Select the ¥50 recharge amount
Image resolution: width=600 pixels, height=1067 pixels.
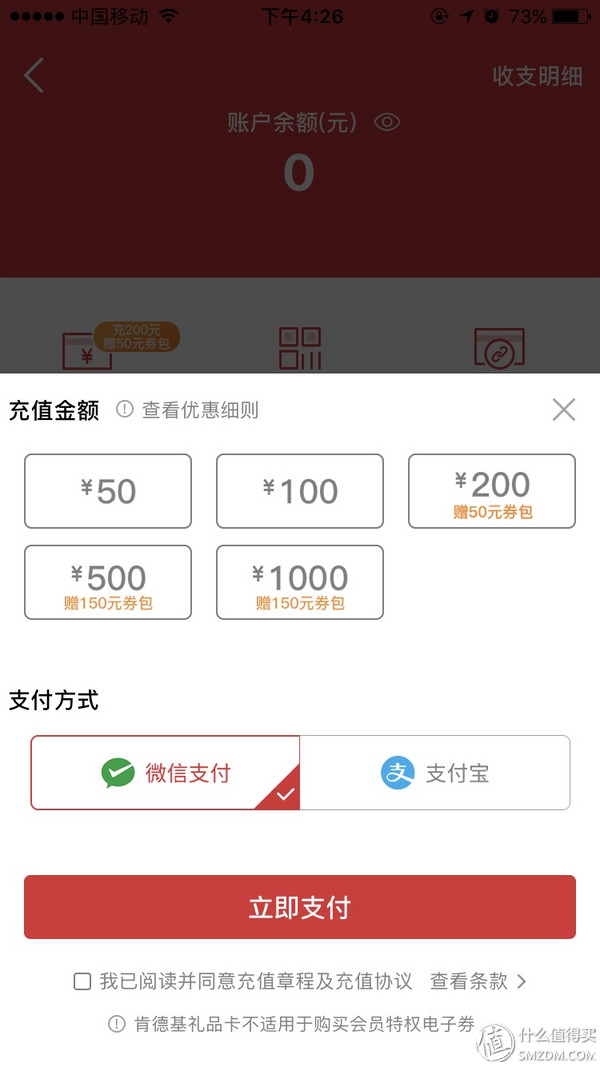pos(108,491)
